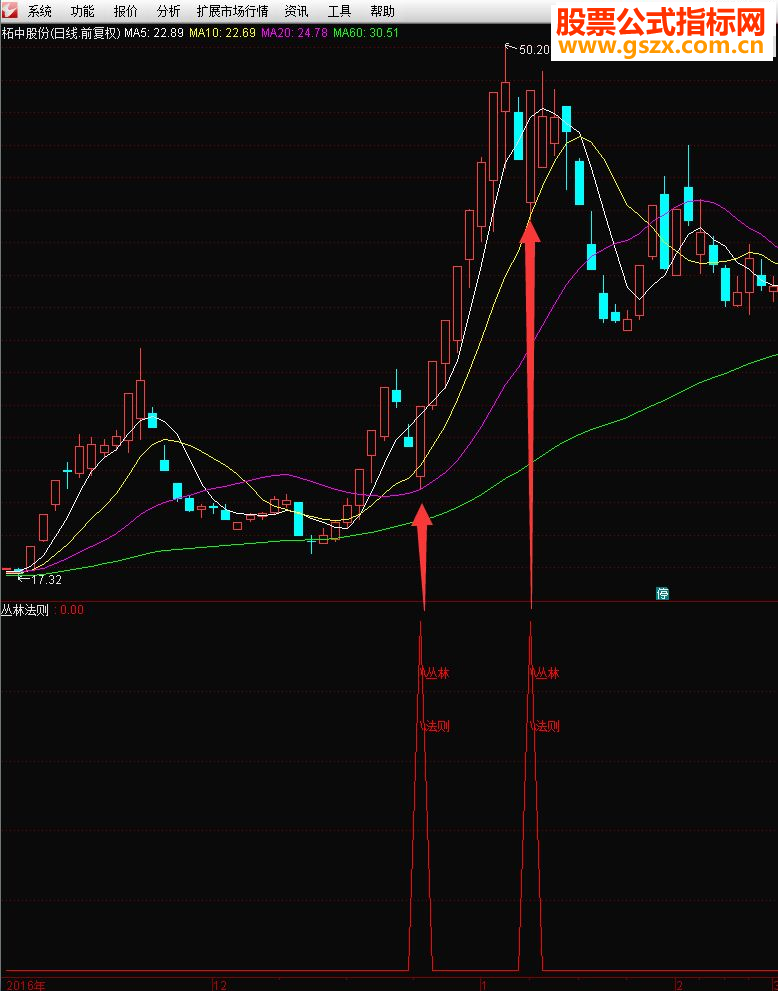Open the 系统 menu
This screenshot has width=778, height=991.
[39, 12]
